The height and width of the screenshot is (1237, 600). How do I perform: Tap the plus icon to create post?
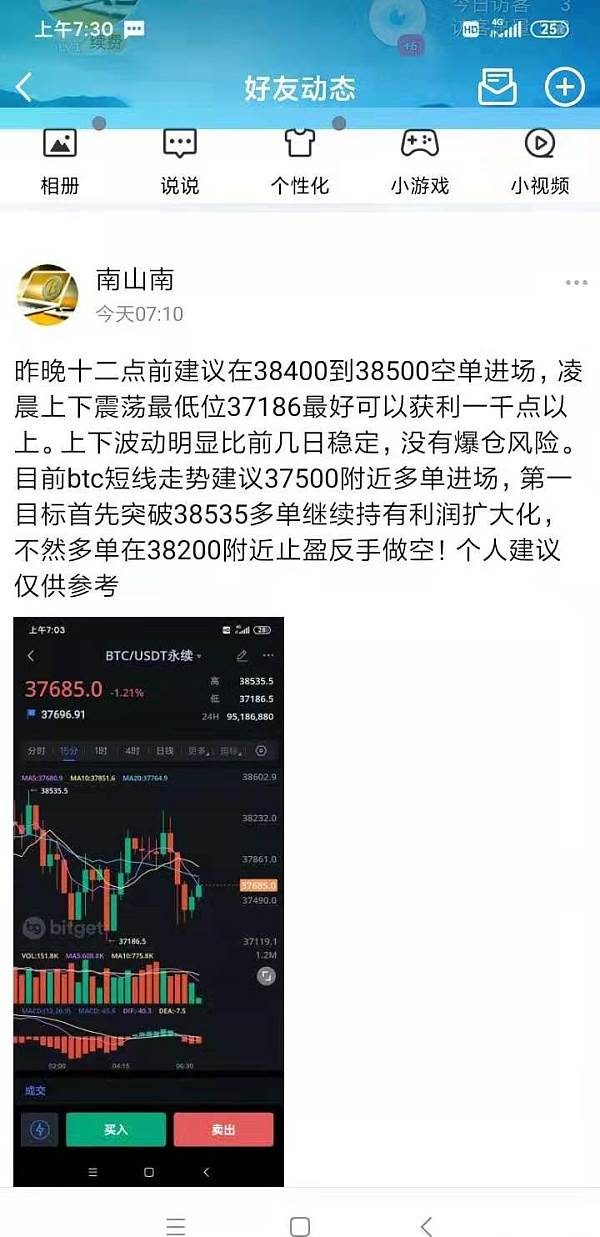pos(564,88)
